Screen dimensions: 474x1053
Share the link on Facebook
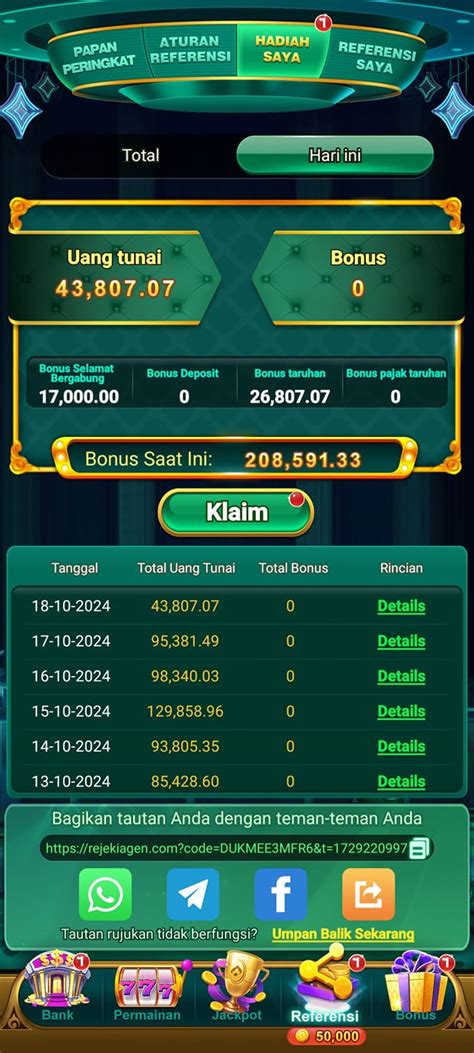tap(281, 895)
